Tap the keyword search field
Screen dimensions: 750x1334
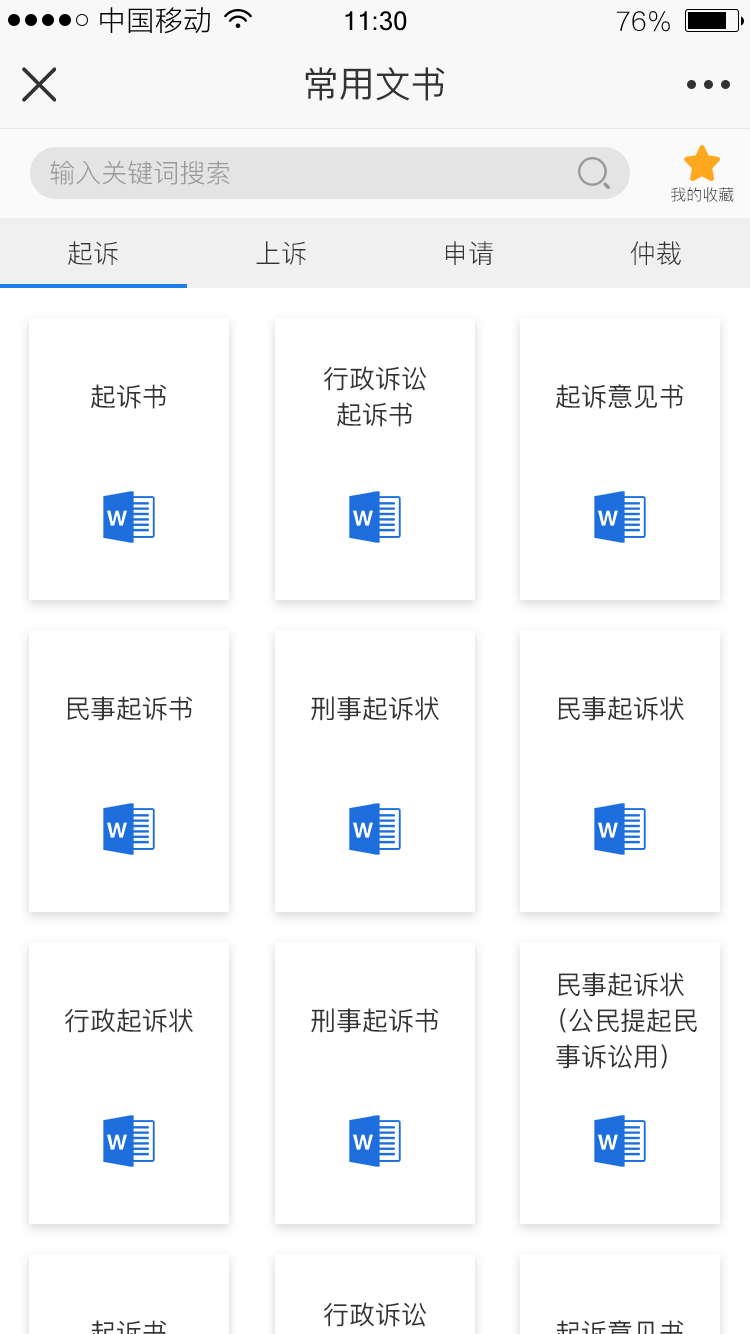330,173
